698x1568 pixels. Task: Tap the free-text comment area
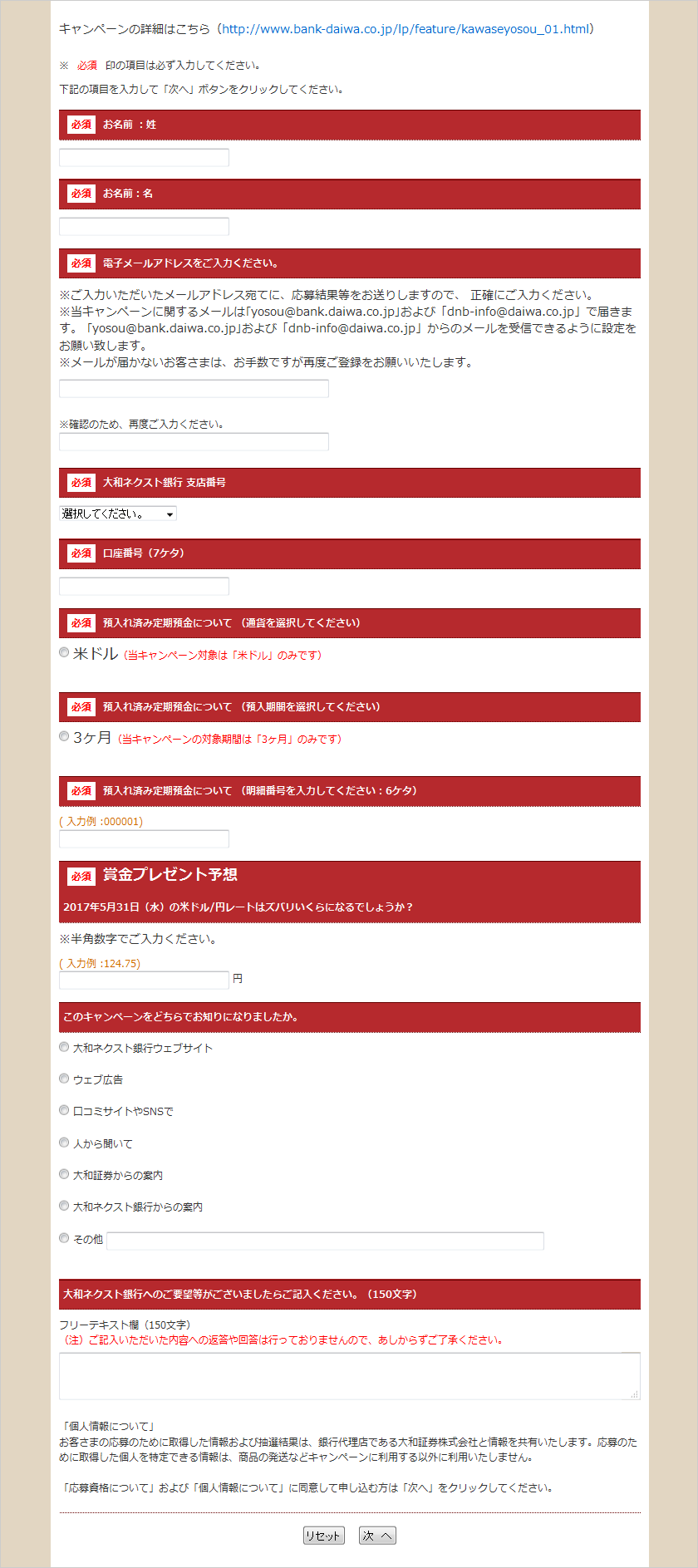point(349,1376)
